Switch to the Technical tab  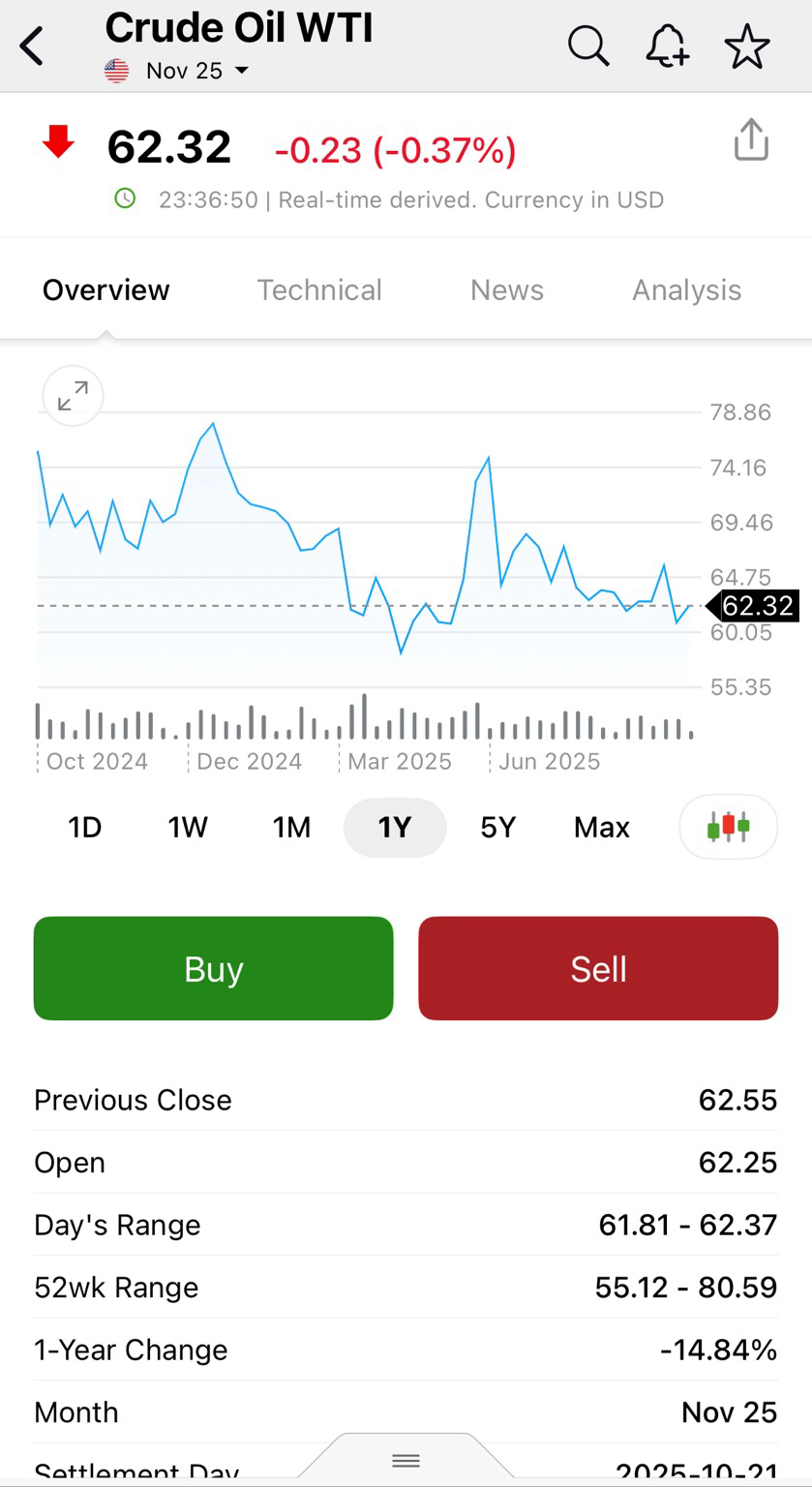pyautogui.click(x=319, y=290)
